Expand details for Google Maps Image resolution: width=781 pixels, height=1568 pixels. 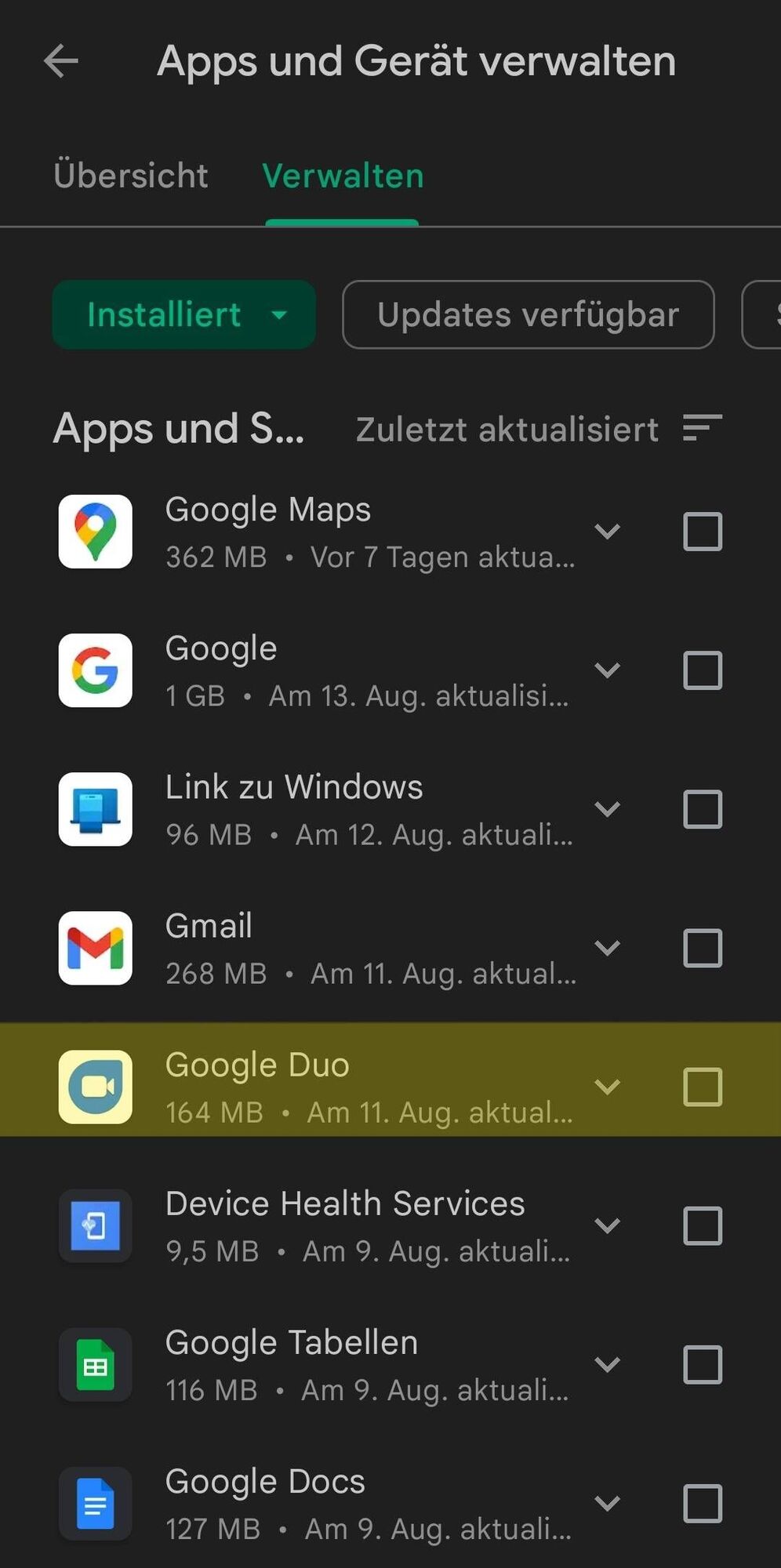(x=608, y=532)
